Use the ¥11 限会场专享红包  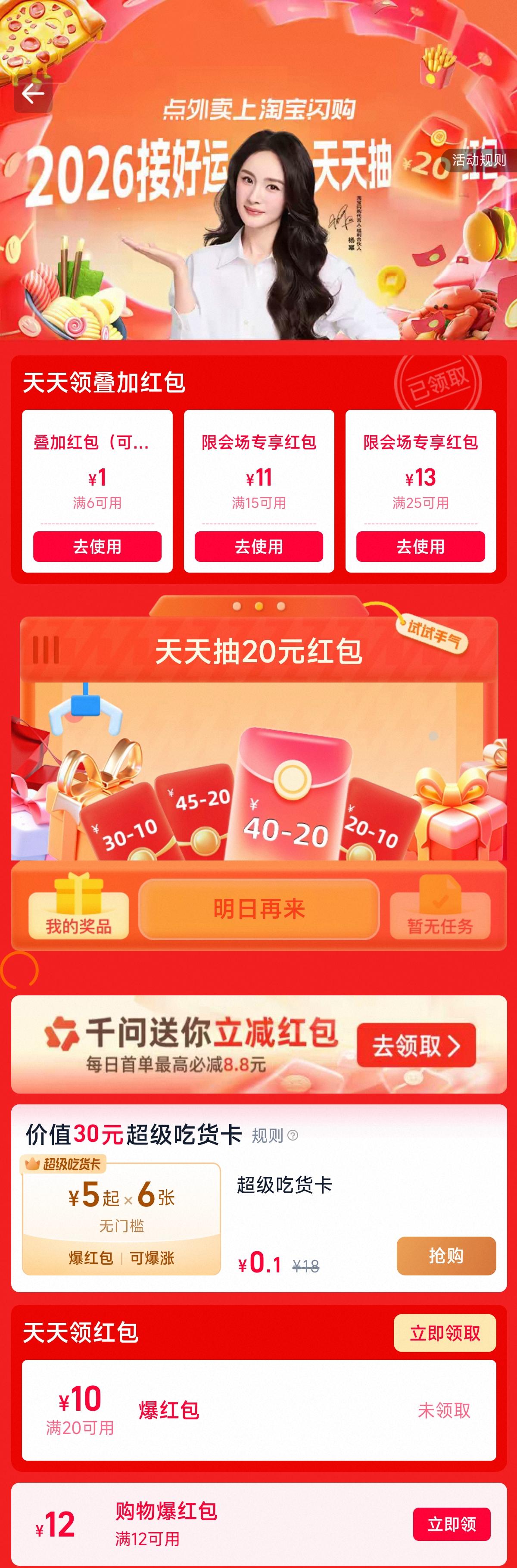259,546
